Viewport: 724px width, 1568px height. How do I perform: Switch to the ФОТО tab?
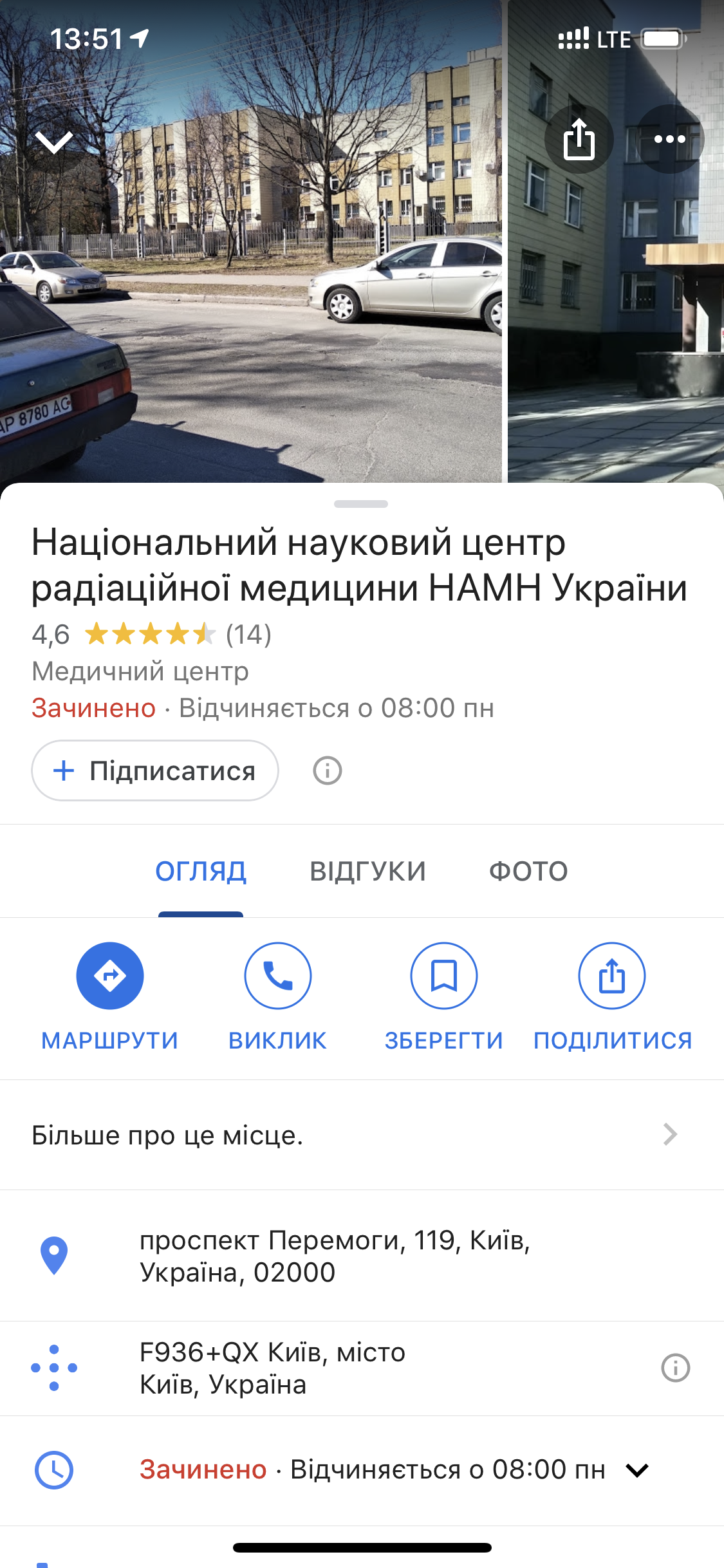tap(528, 872)
